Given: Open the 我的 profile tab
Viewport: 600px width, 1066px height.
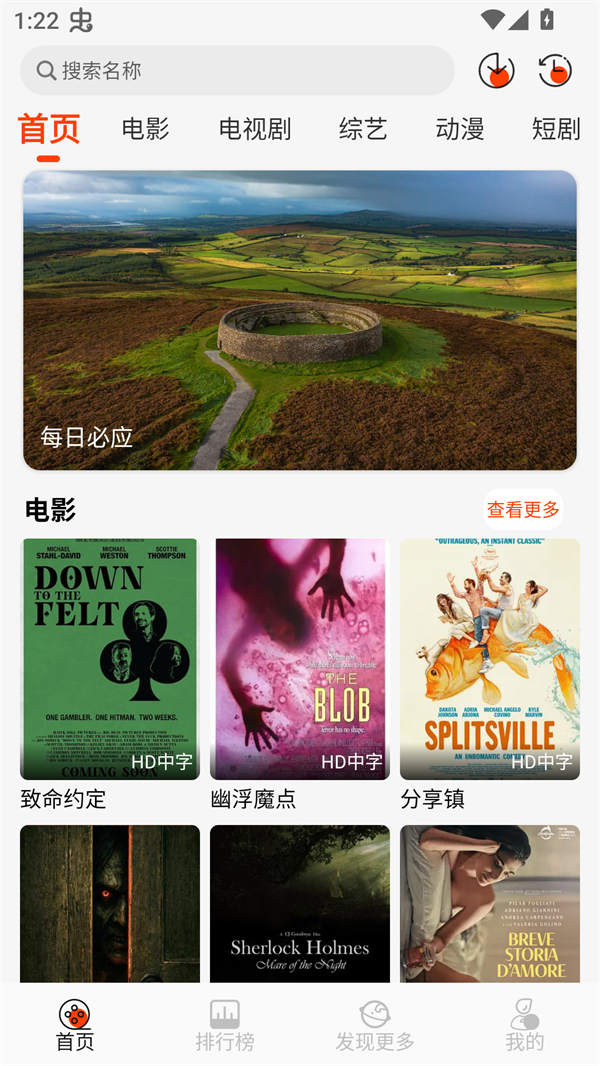Looking at the screenshot, I should (525, 1026).
